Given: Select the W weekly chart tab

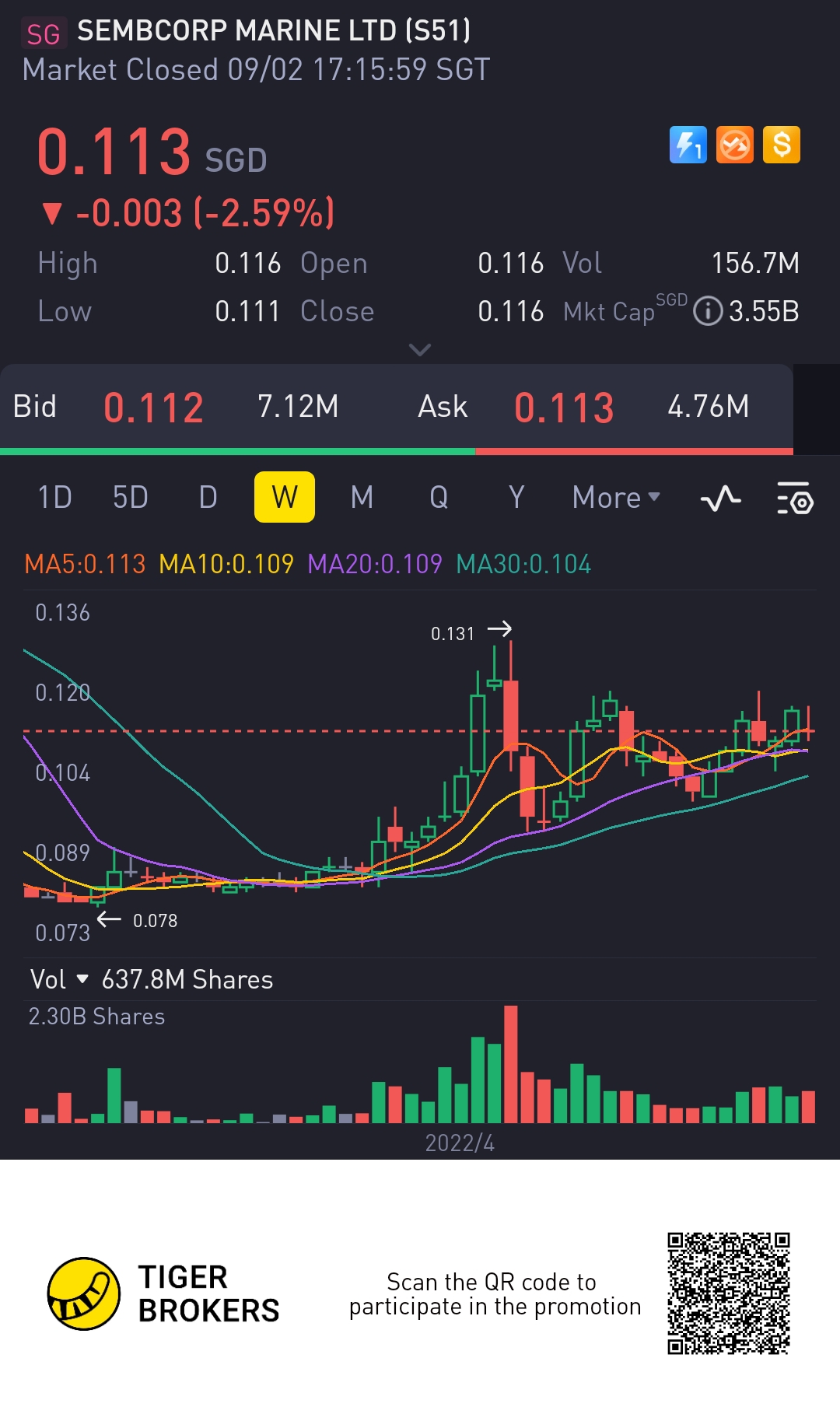Looking at the screenshot, I should pos(285,497).
